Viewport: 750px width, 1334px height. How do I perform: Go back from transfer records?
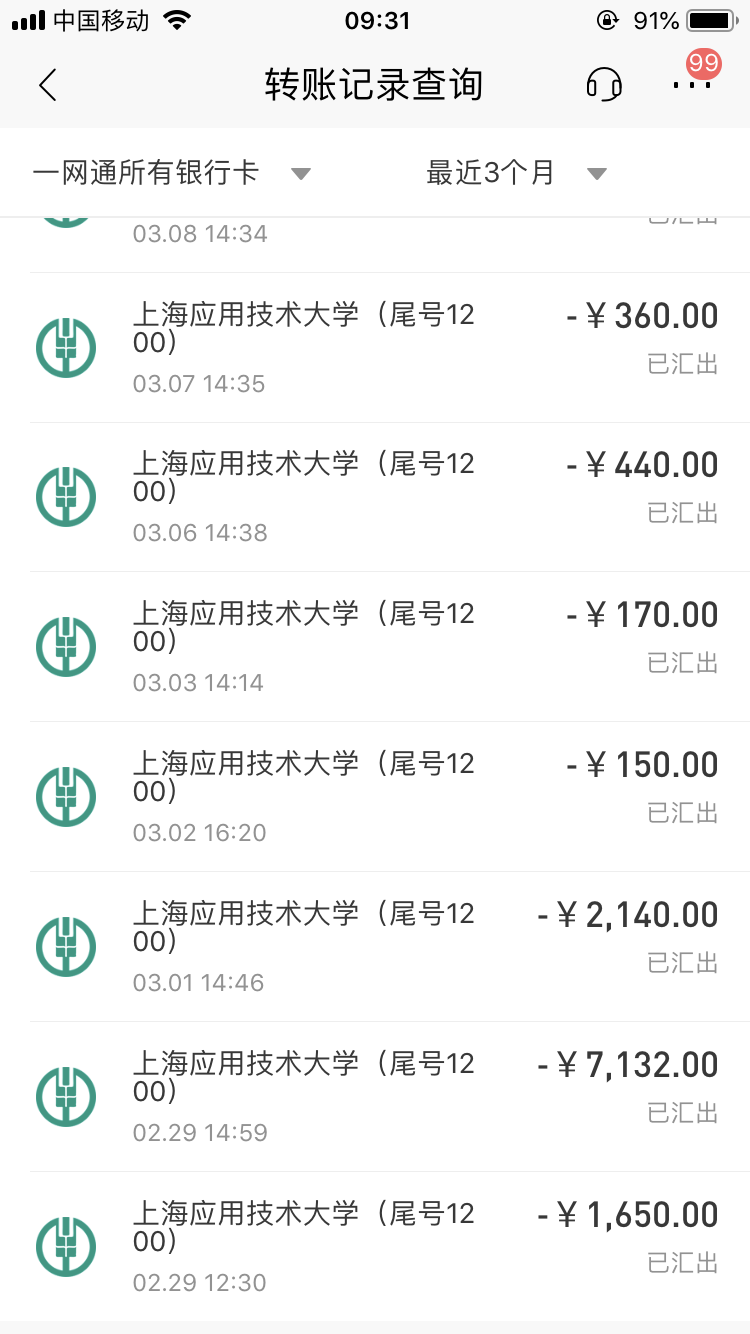coord(47,85)
